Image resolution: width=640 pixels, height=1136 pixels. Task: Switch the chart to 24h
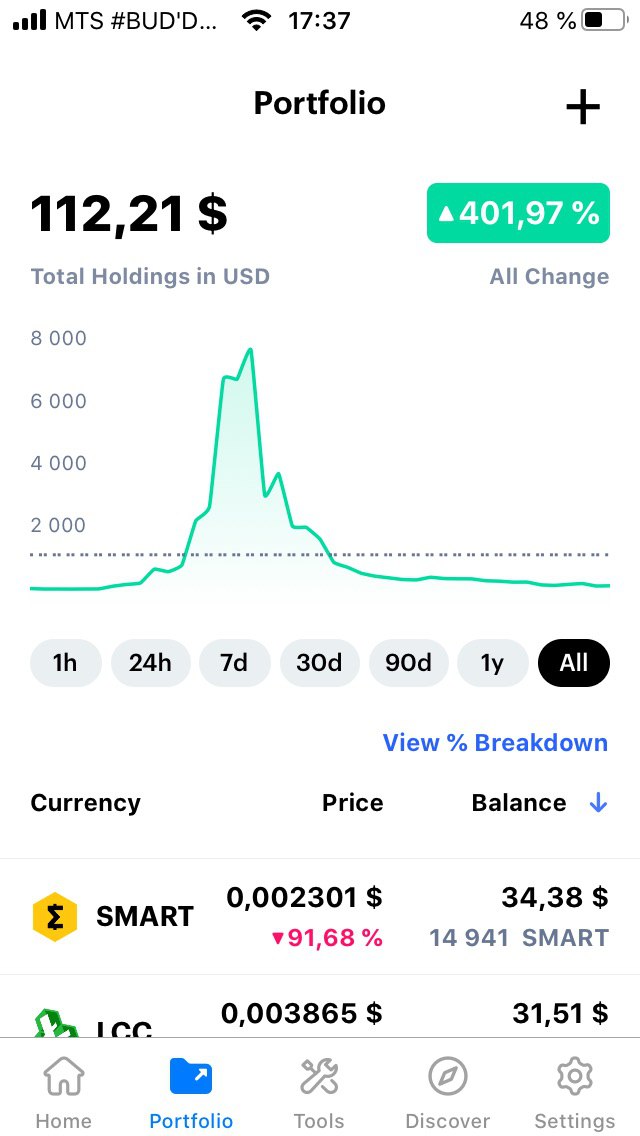pos(151,663)
